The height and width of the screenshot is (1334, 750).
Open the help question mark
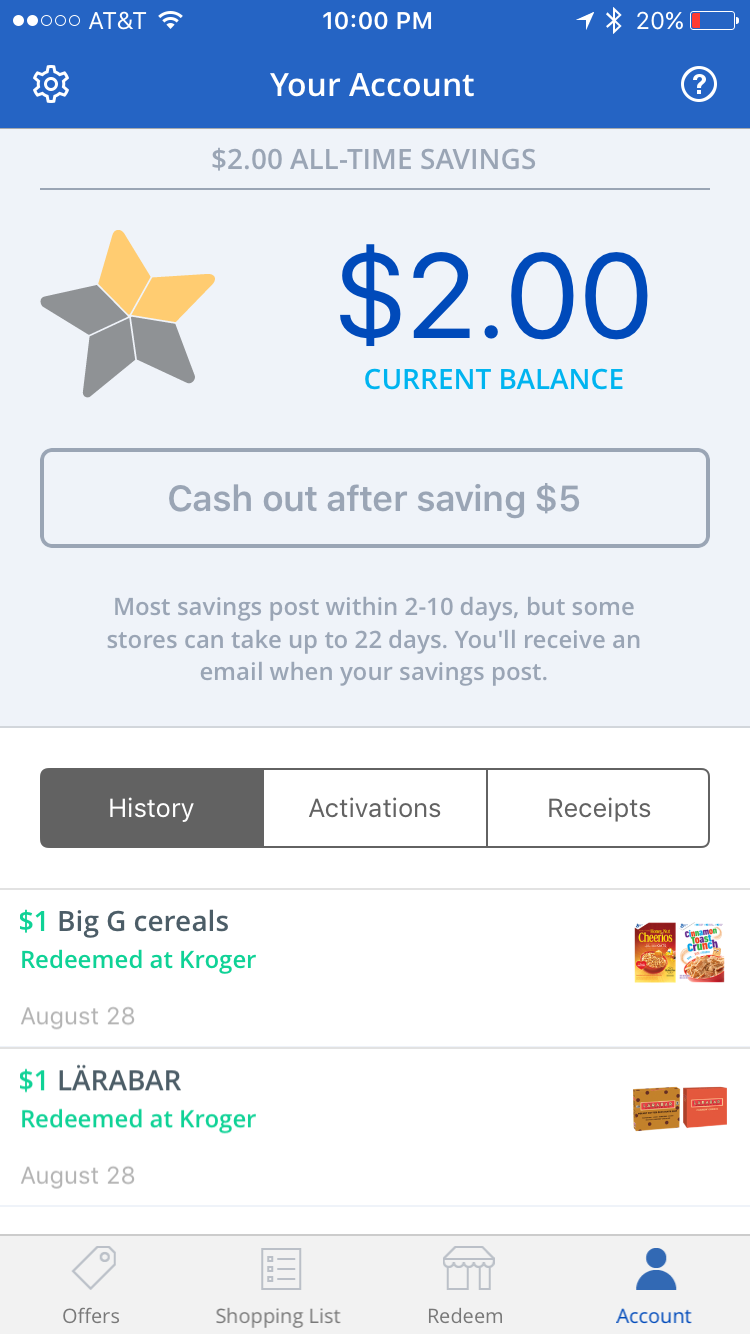tap(699, 85)
